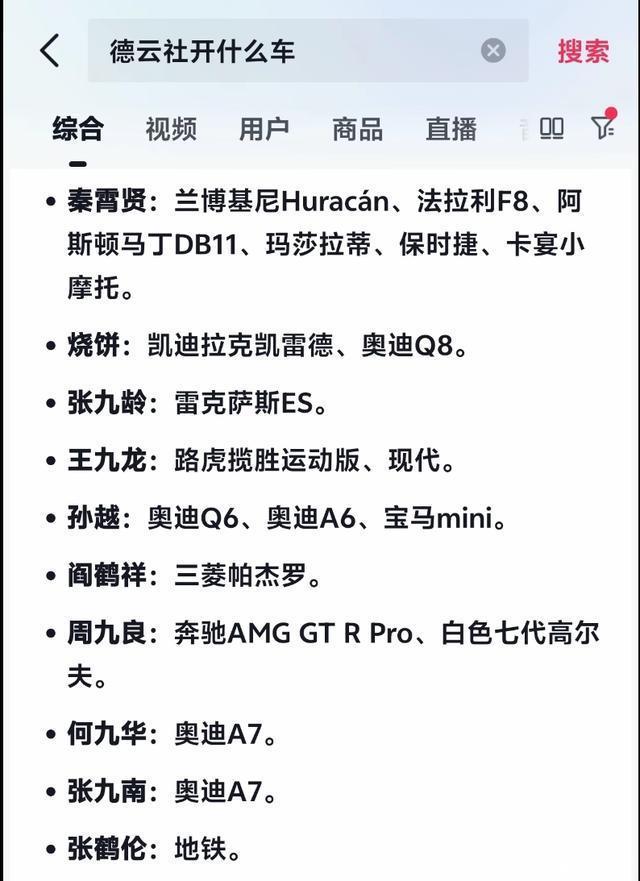Open the search filter funnel
Screen dimensions: 640x881
click(602, 126)
